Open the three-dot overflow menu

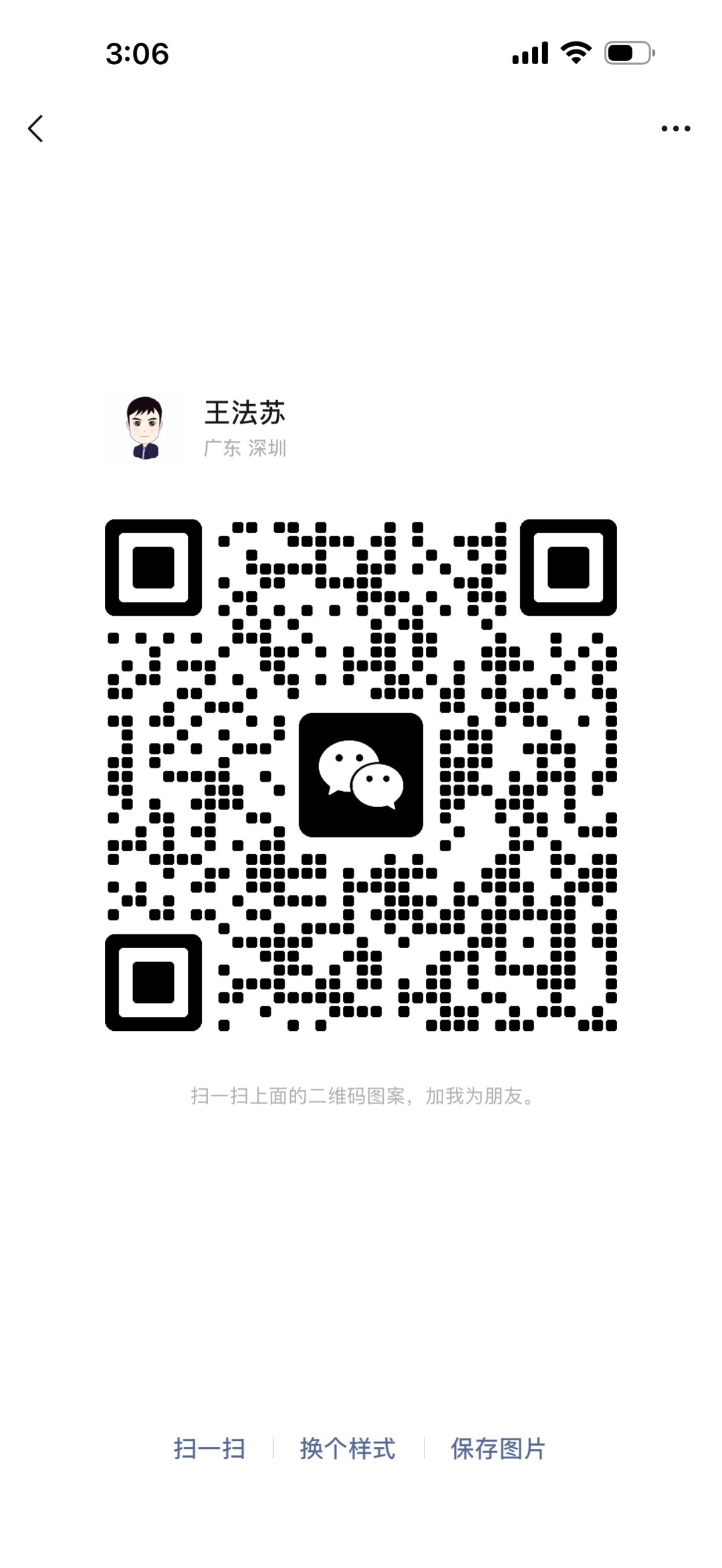pyautogui.click(x=675, y=128)
